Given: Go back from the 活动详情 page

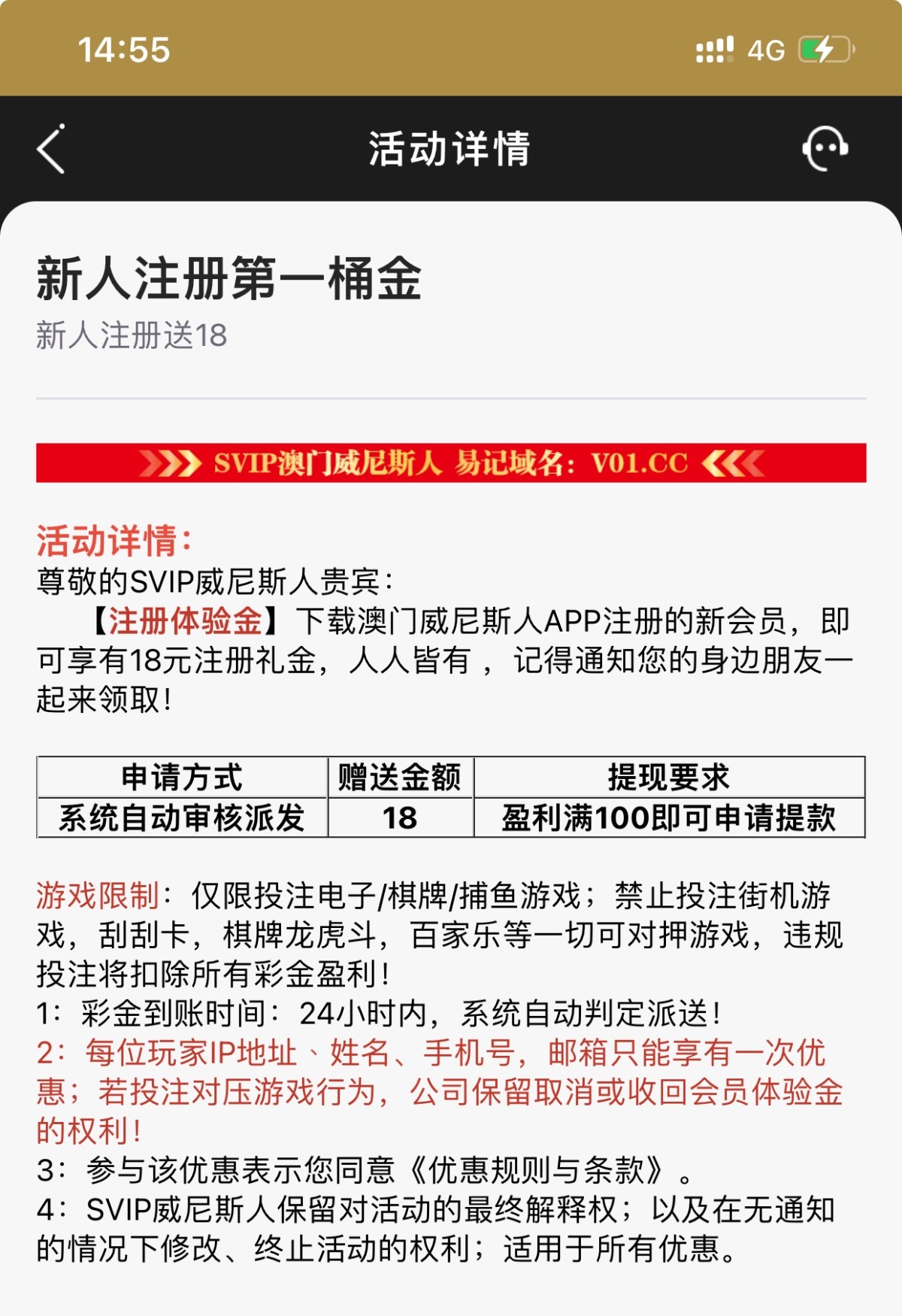Looking at the screenshot, I should pyautogui.click(x=51, y=149).
